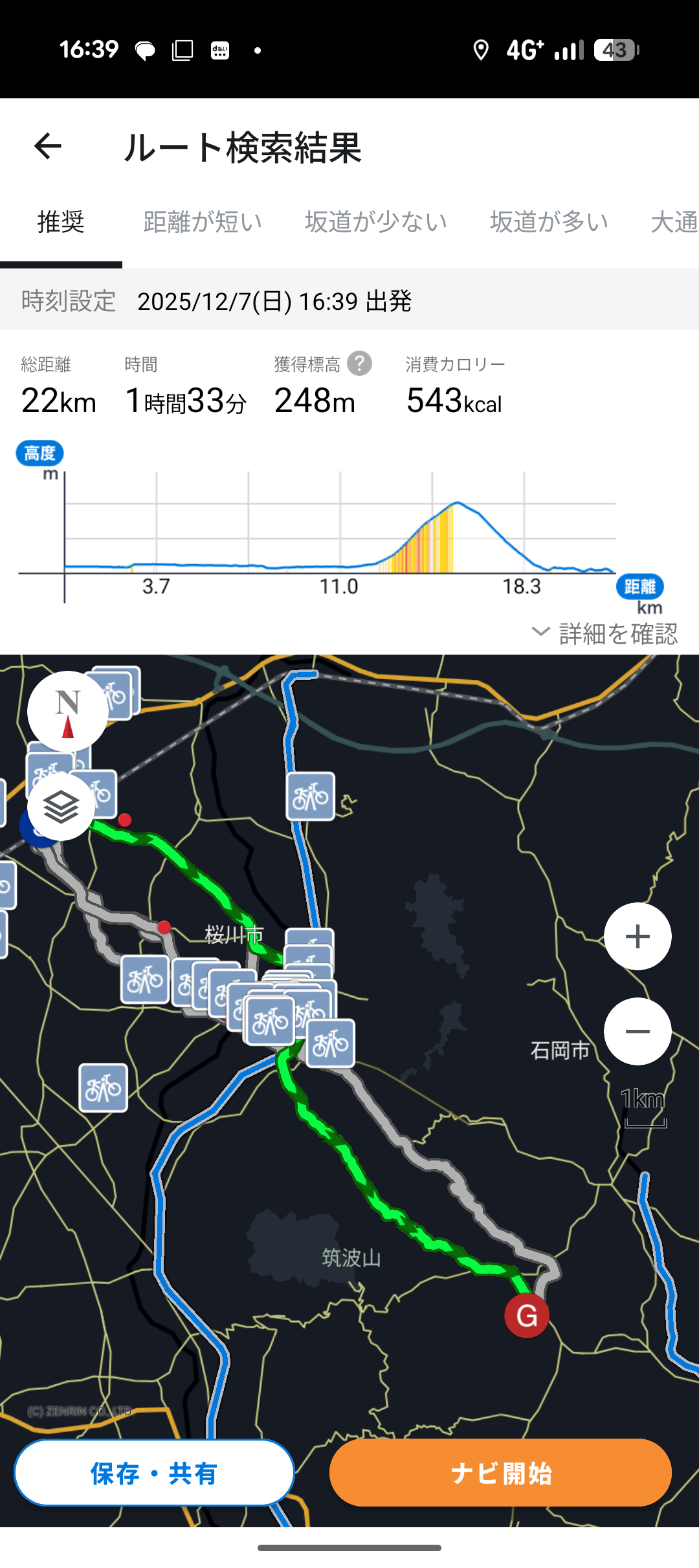Select the 坂道が少ない route tab
Image resolution: width=699 pixels, height=1568 pixels.
pyautogui.click(x=376, y=222)
